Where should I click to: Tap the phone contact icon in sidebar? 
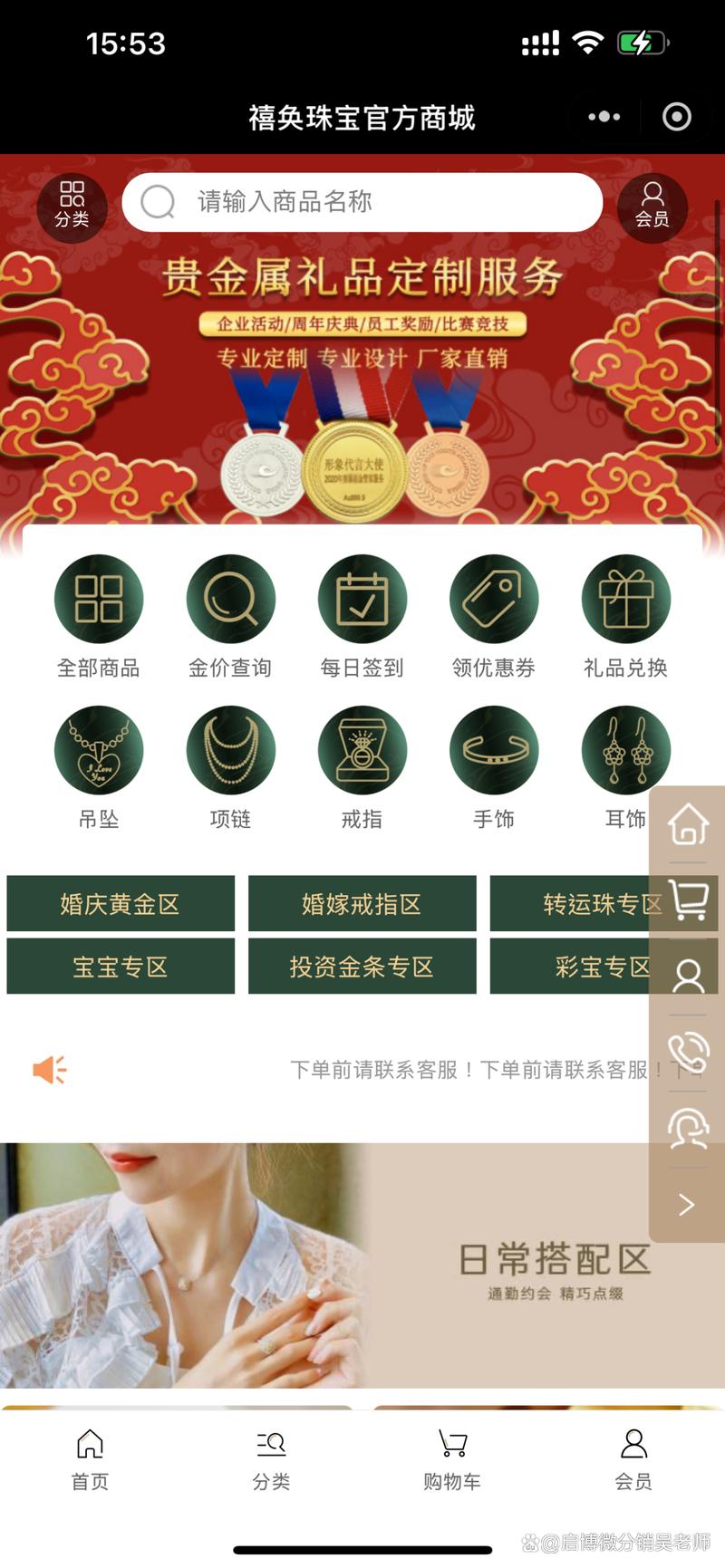pyautogui.click(x=689, y=1053)
